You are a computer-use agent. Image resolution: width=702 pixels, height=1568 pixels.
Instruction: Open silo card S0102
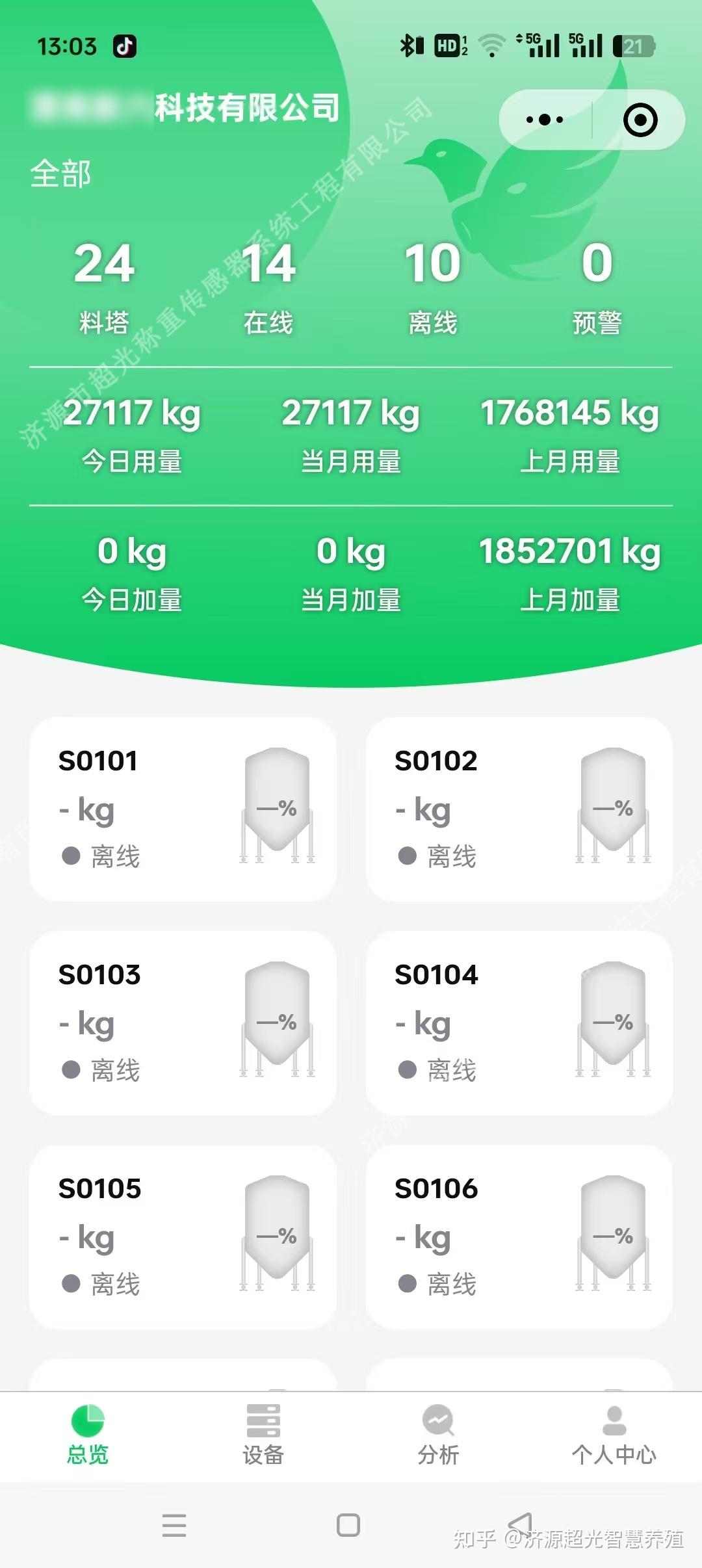point(519,809)
